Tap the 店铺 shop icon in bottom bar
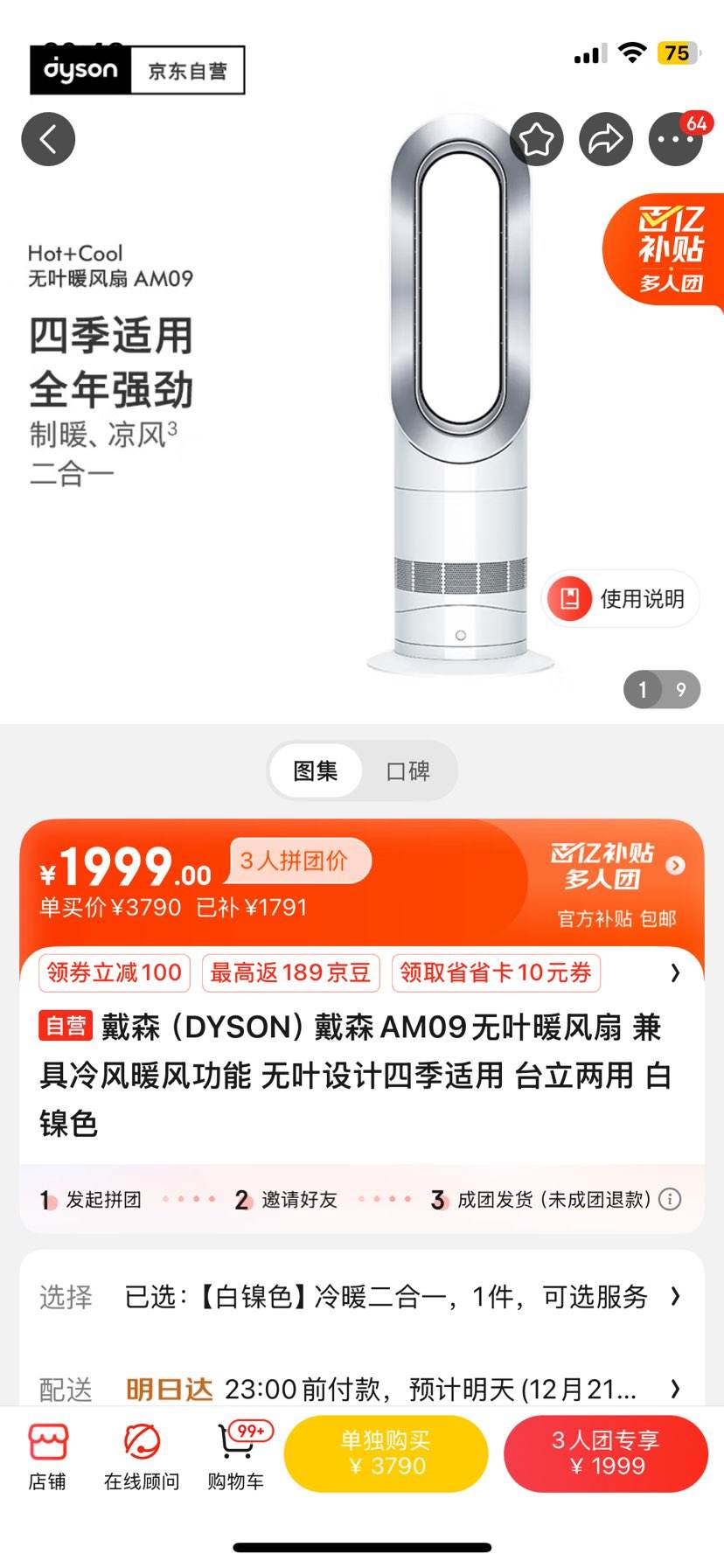724x1568 pixels. click(x=48, y=1447)
